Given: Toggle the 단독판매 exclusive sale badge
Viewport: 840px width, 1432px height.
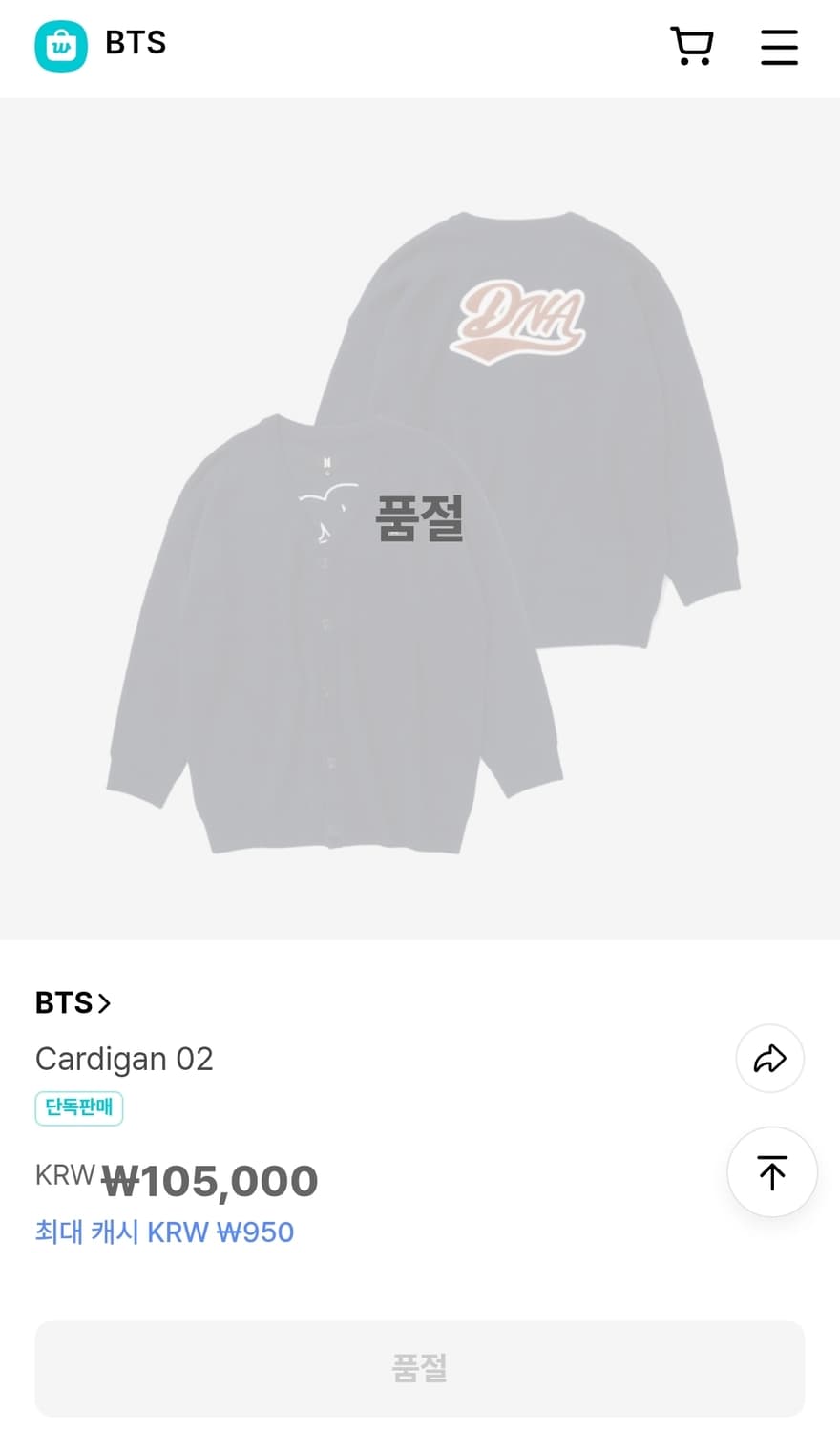Looking at the screenshot, I should point(79,1108).
